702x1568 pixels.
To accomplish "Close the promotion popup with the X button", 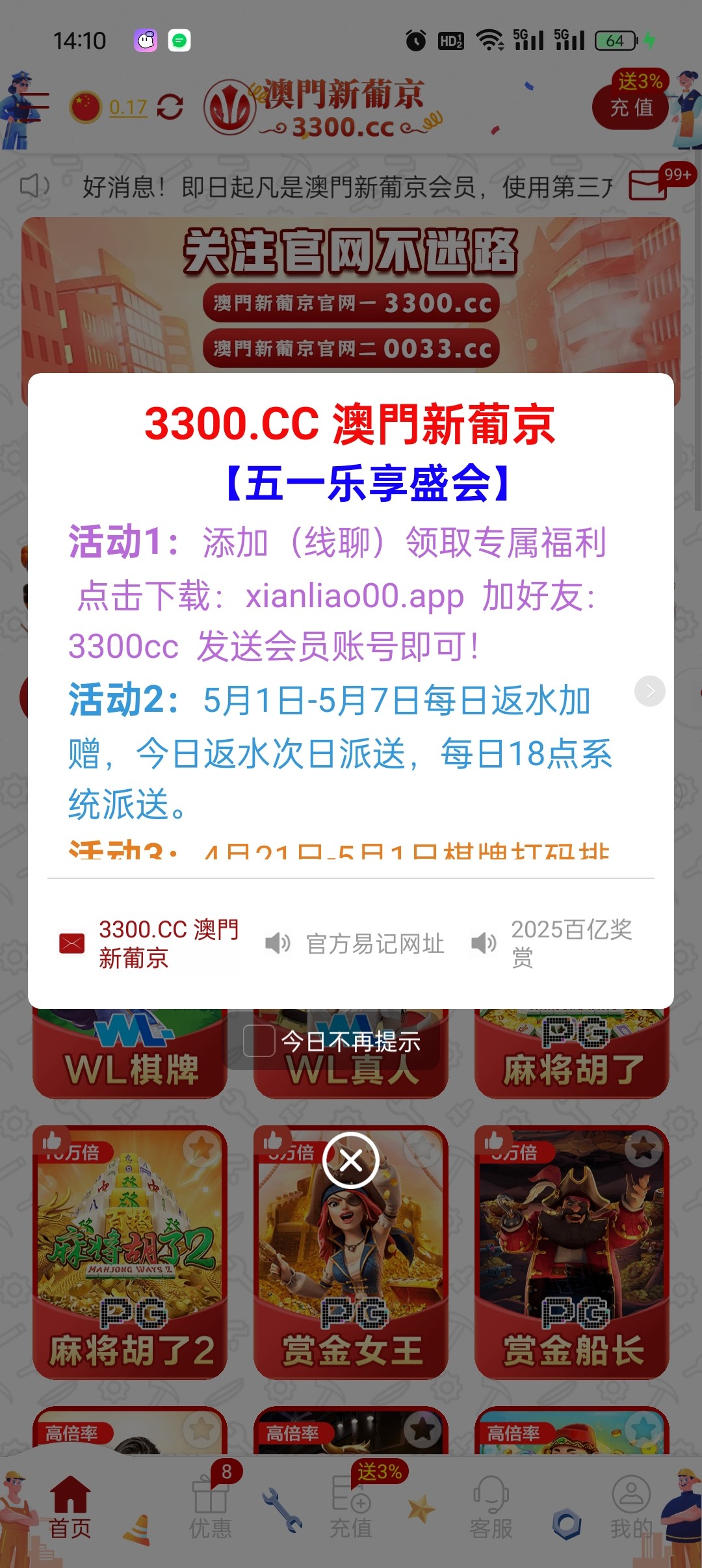I will [x=351, y=1160].
